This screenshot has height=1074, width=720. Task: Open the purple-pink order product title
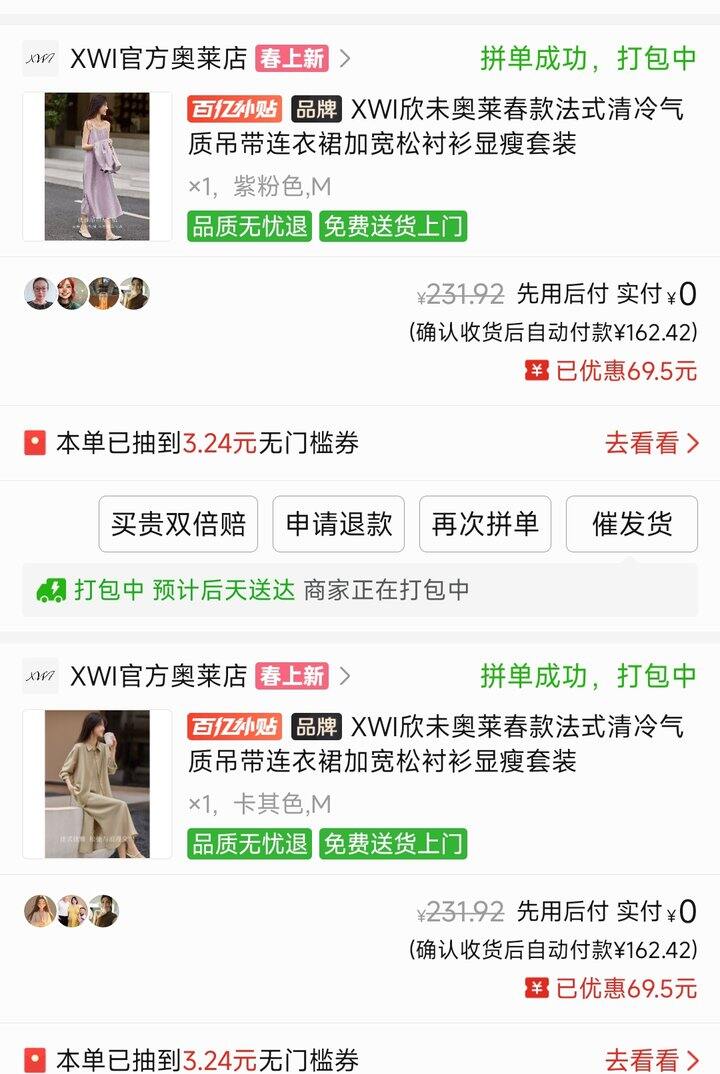point(435,126)
